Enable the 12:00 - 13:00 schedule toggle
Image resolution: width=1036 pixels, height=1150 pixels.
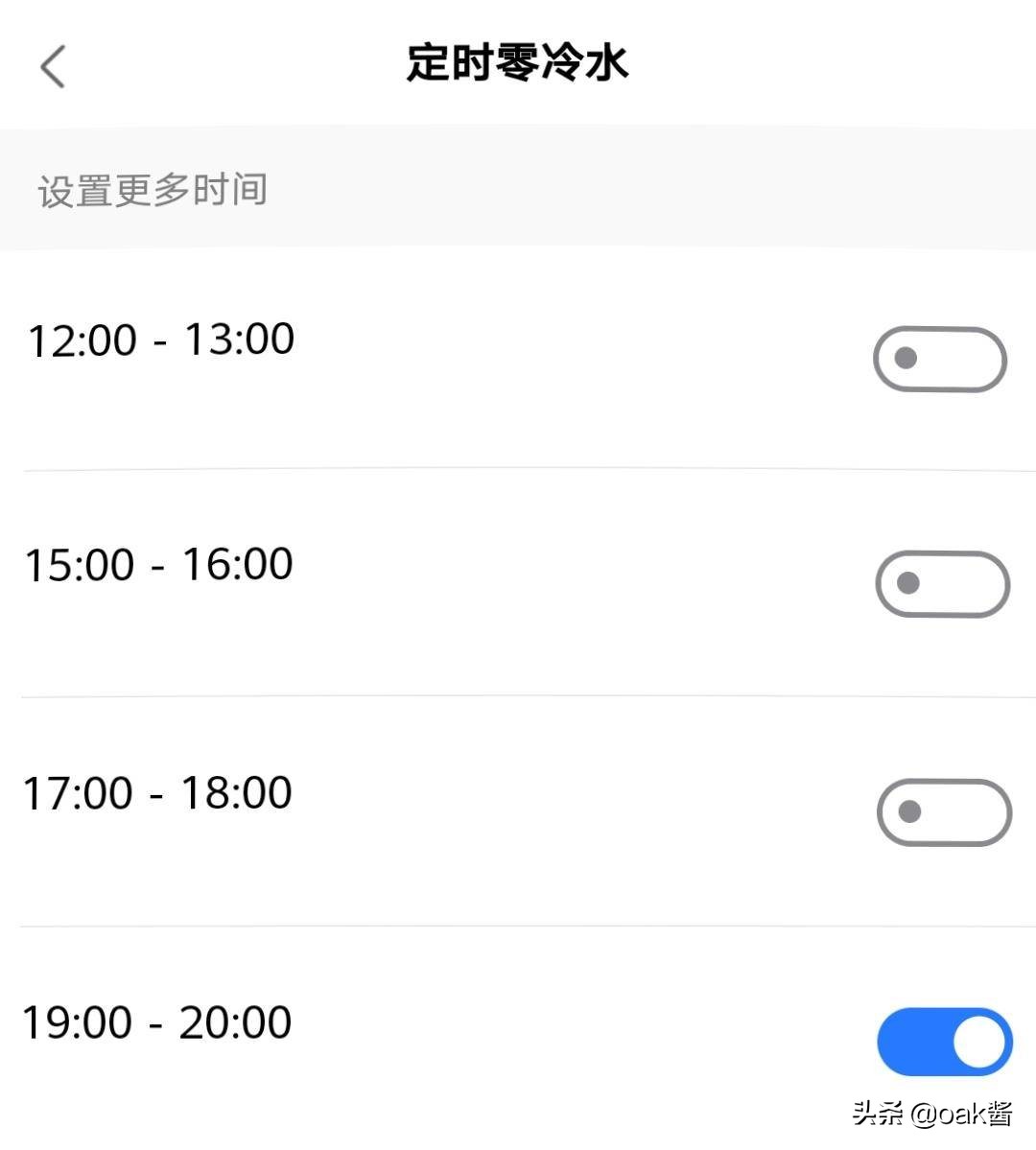tap(940, 359)
